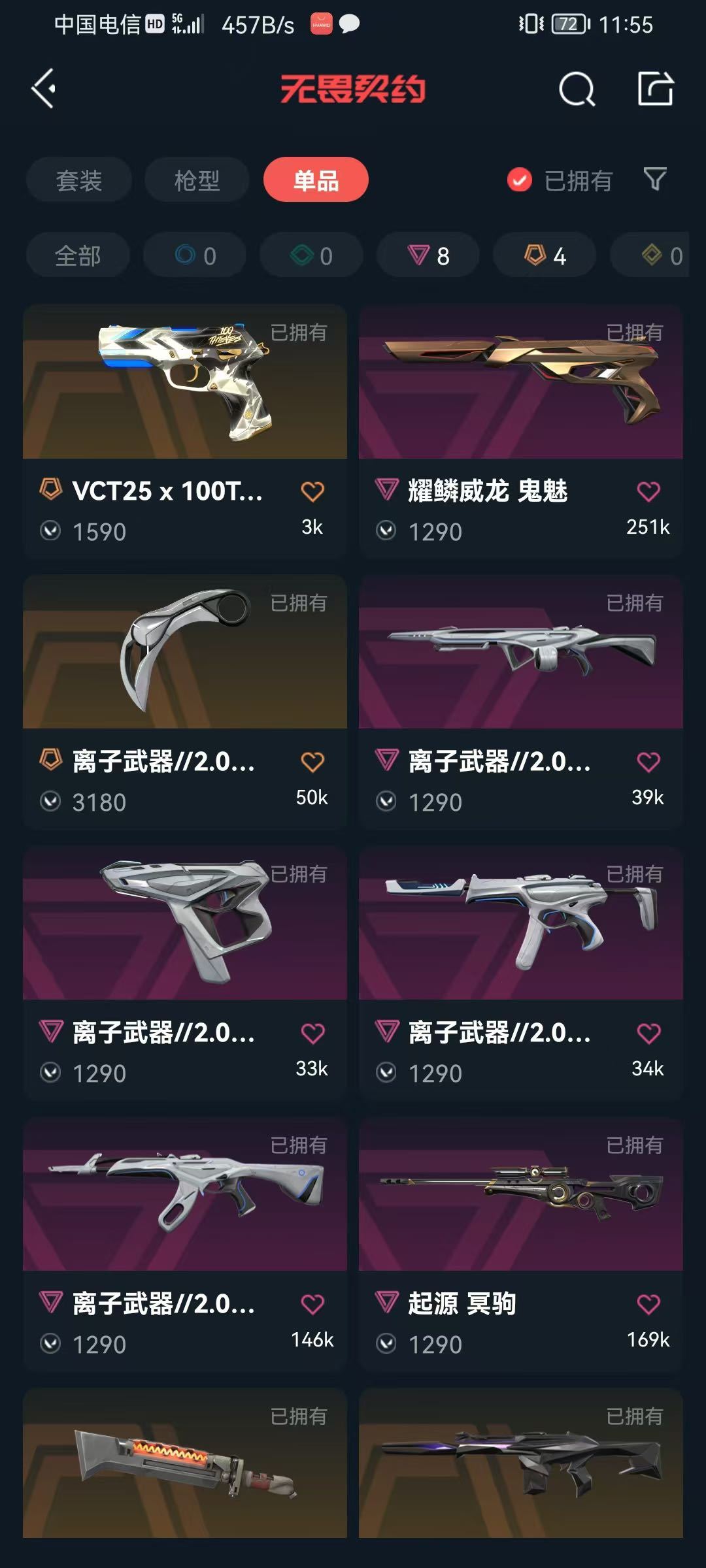This screenshot has height=1568, width=706.
Task: Like the 耀鳞威龙 鬼魅 skin
Action: (648, 491)
